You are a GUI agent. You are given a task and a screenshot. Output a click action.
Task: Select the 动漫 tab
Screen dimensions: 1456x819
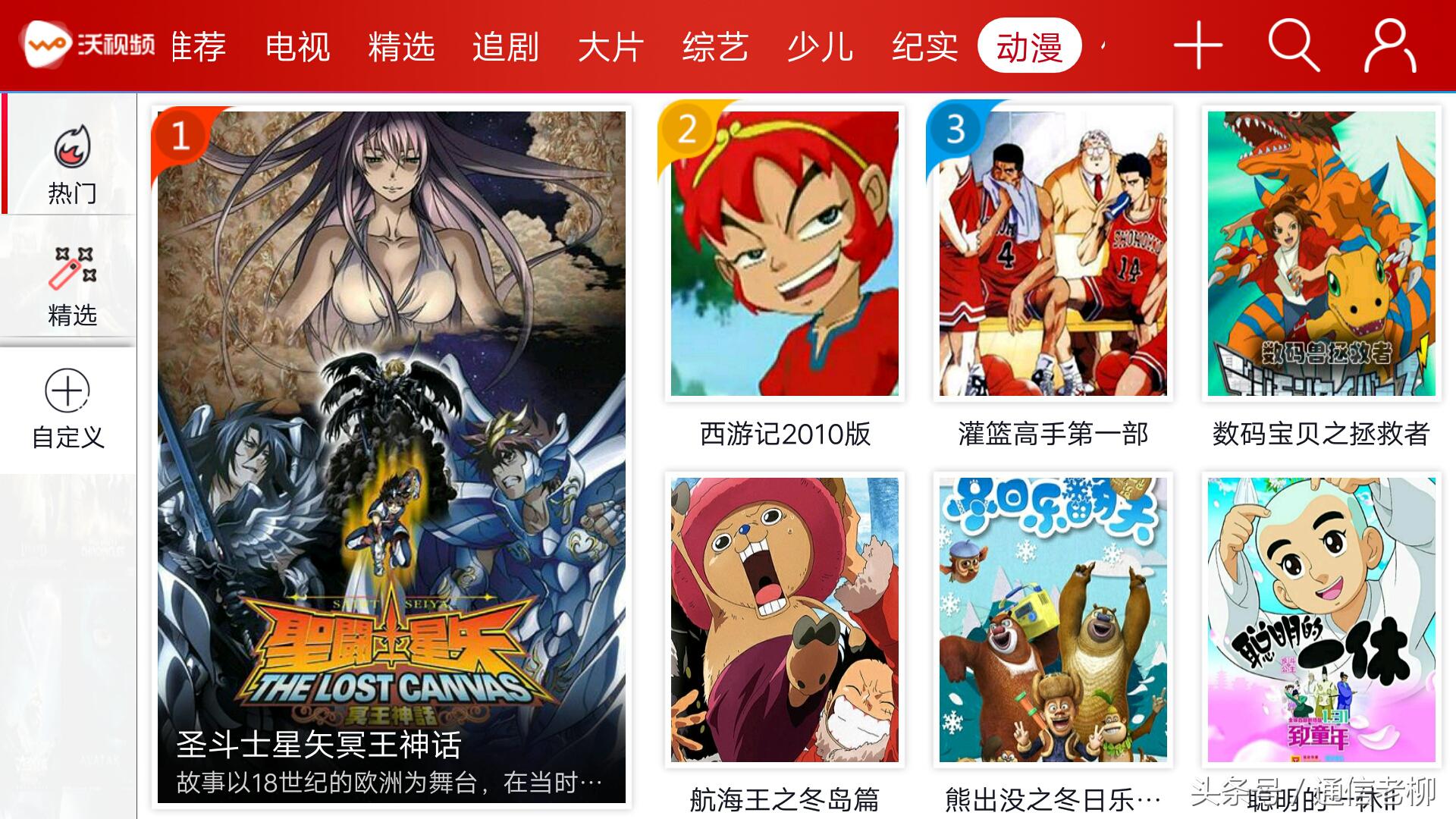pos(1029,47)
